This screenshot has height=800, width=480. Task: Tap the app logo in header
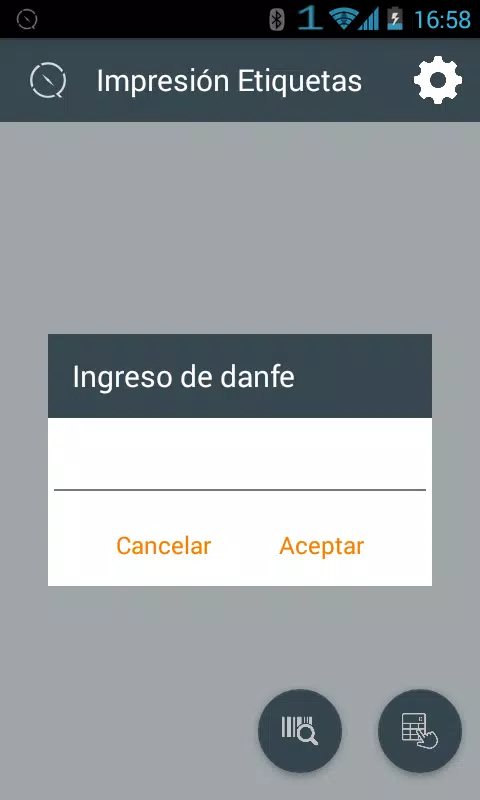click(x=48, y=80)
